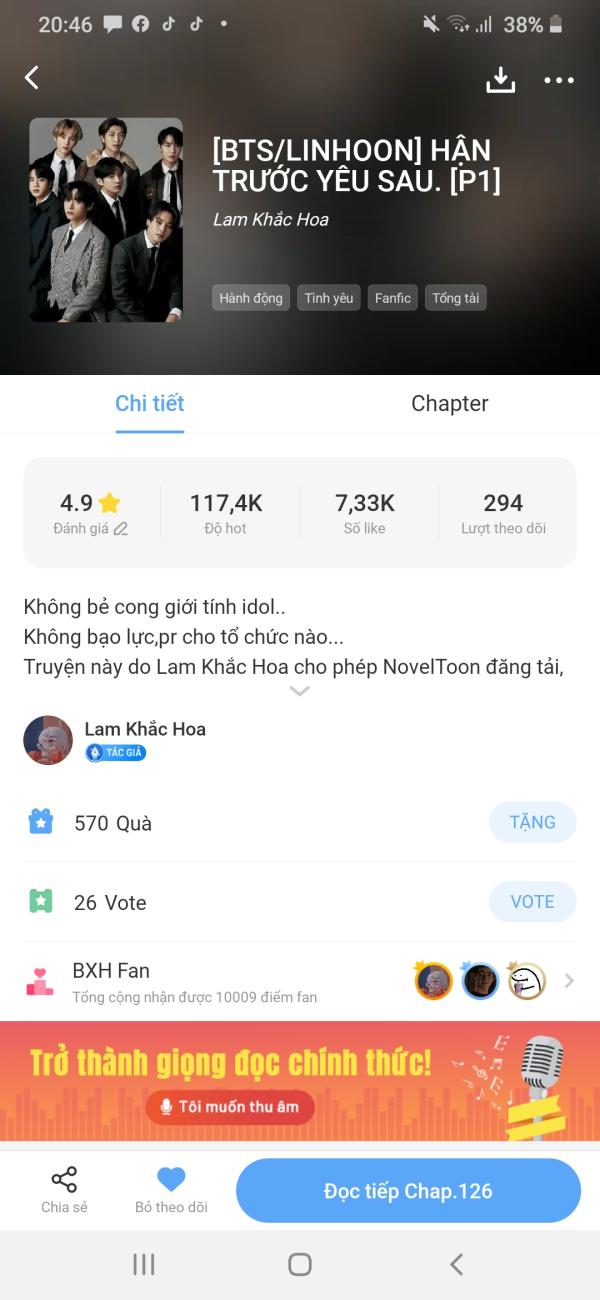600x1300 pixels.
Task: Tap the VOTE button
Action: click(532, 902)
